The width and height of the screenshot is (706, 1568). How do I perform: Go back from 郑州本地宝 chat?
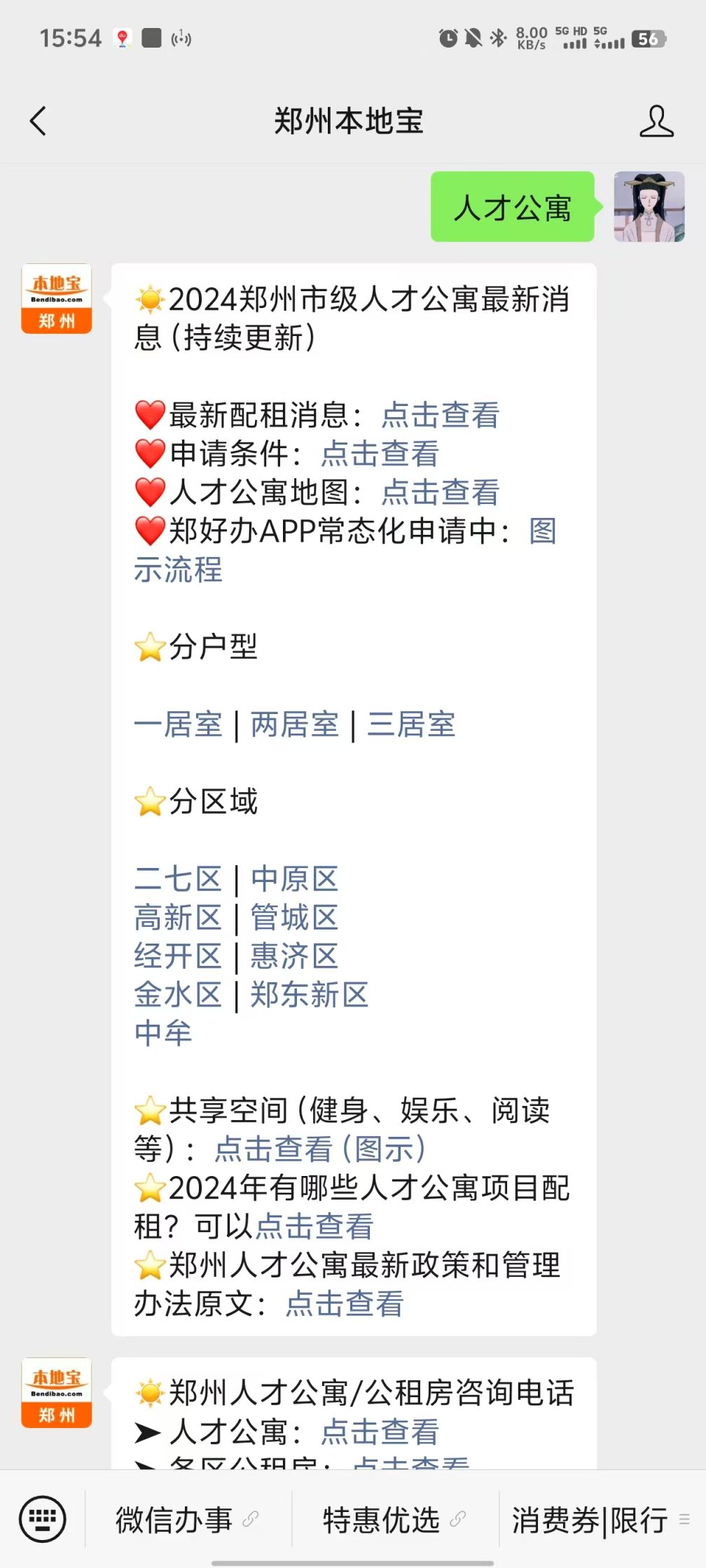[39, 121]
